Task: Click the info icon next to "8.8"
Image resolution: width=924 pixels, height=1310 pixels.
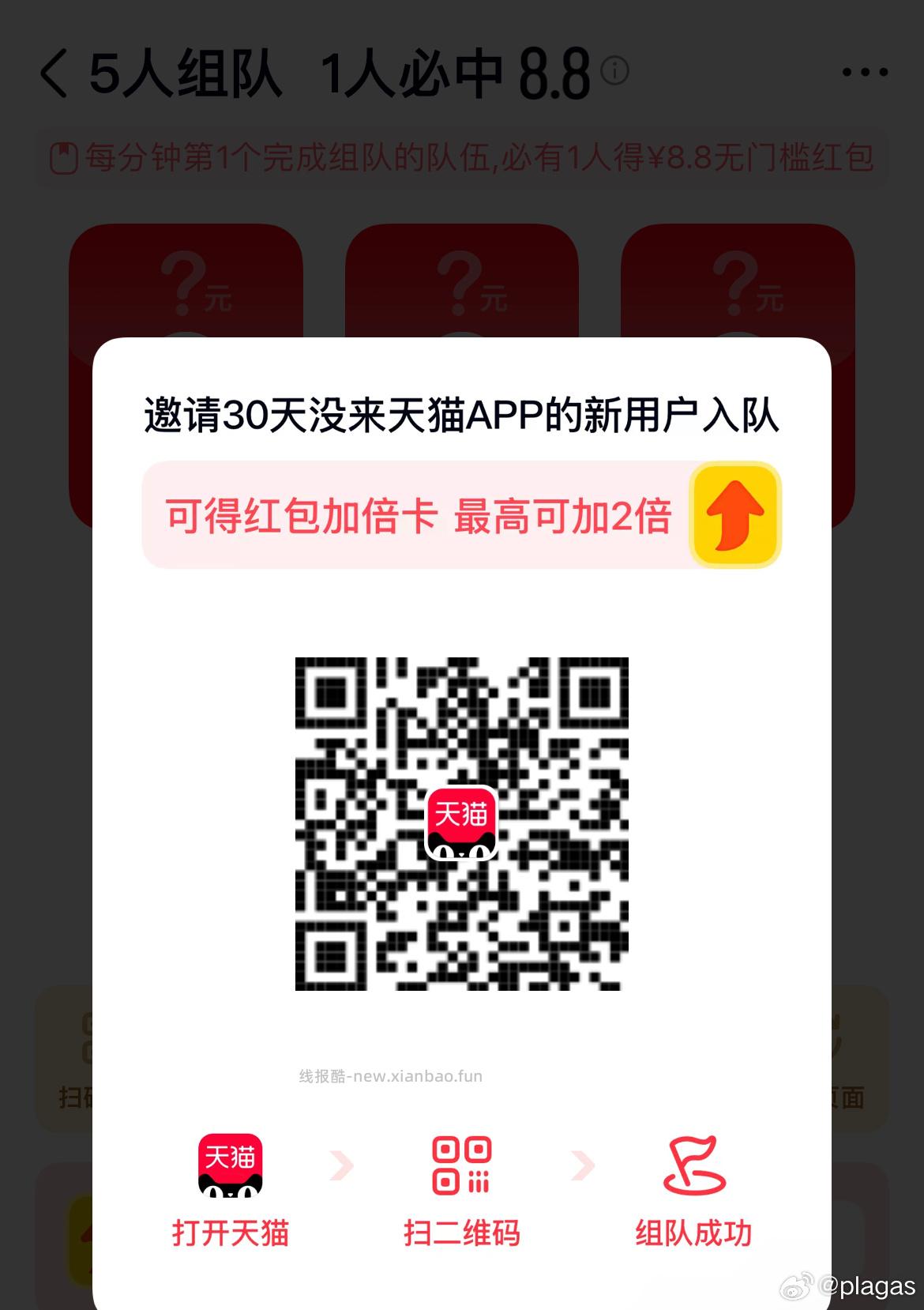Action: click(x=614, y=73)
